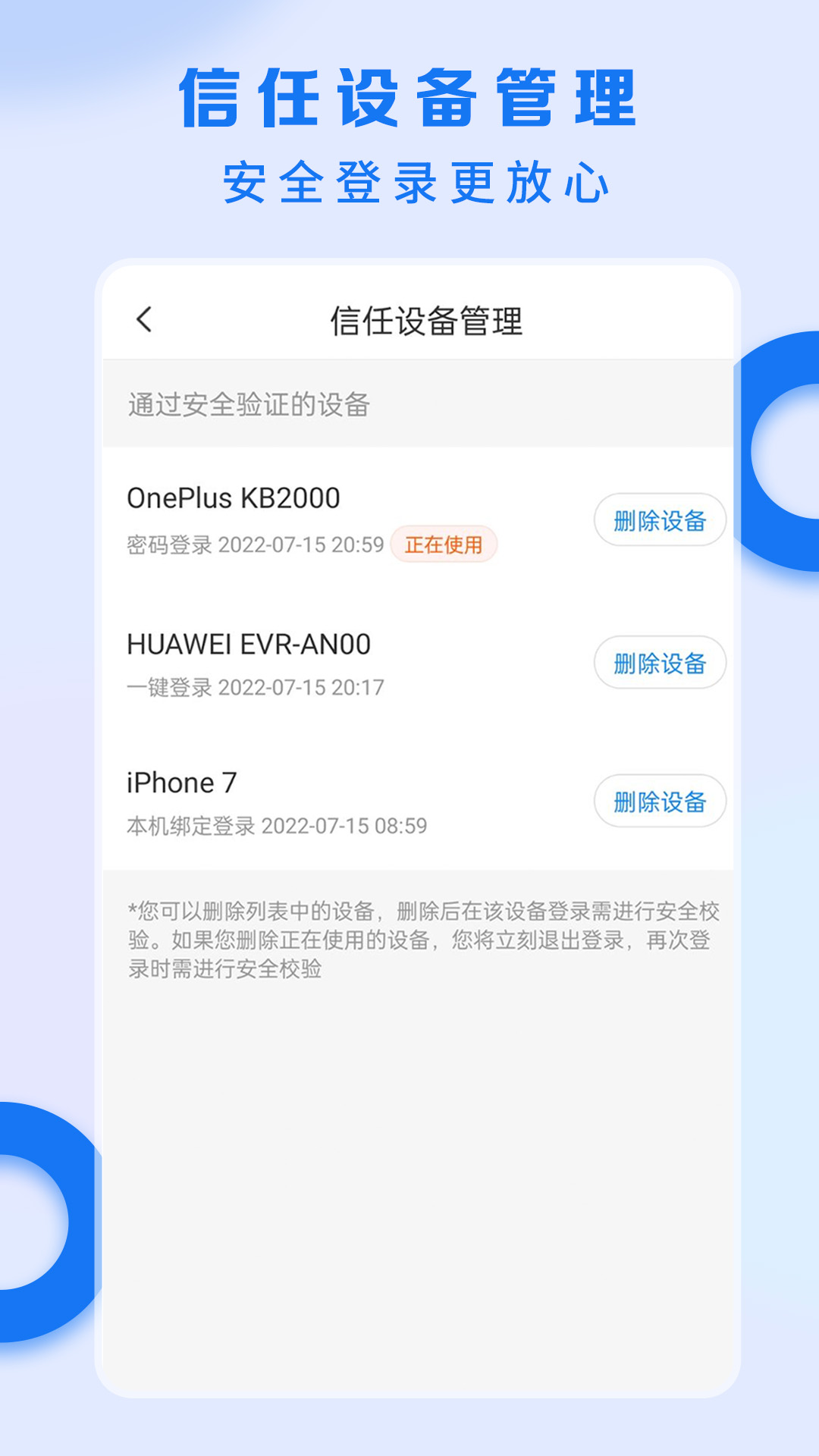Select the iPhone 7 device entry
Viewport: 819px width, 1456px height.
pyautogui.click(x=184, y=781)
